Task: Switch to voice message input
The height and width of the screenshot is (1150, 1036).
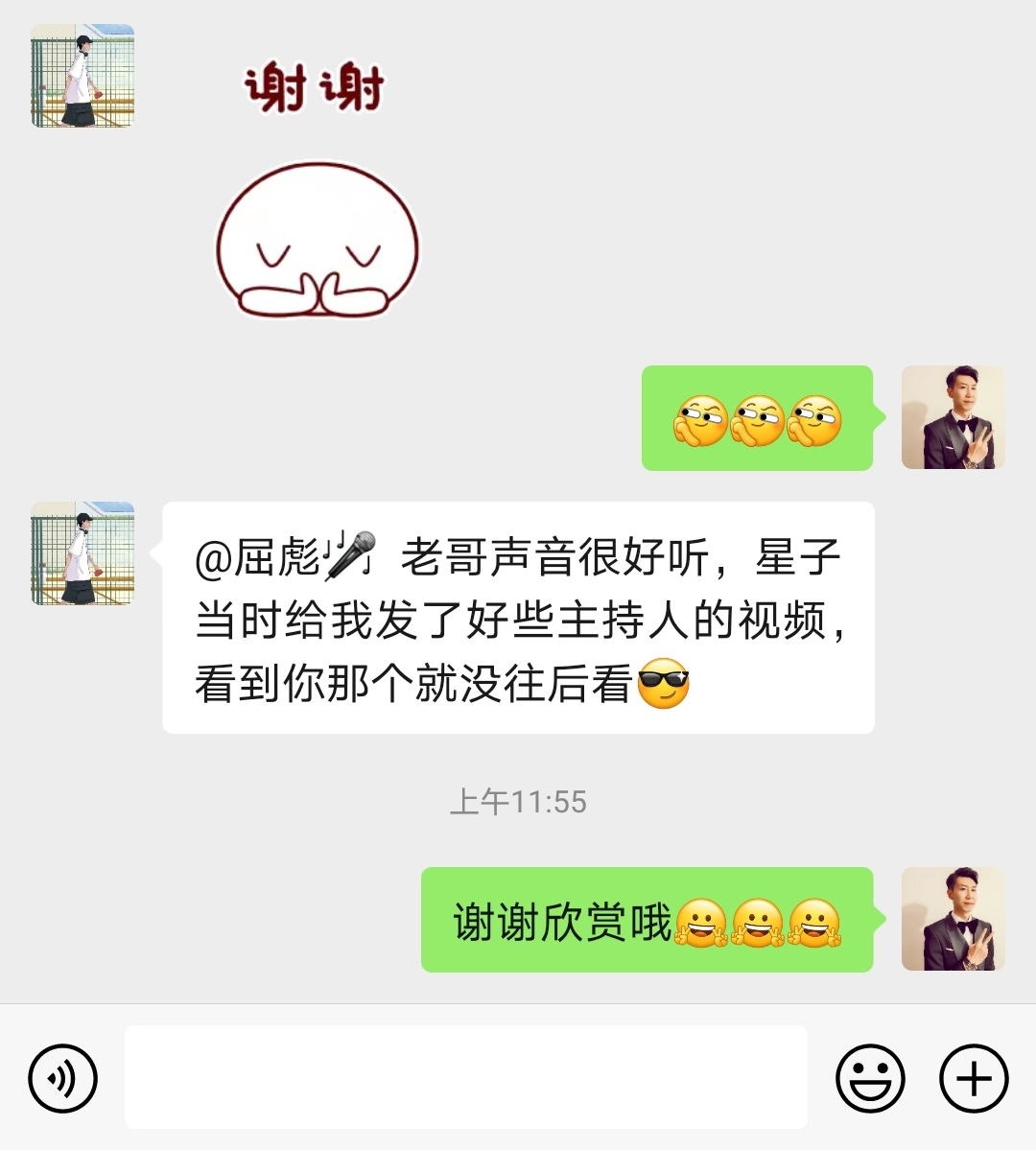Action: click(63, 1078)
